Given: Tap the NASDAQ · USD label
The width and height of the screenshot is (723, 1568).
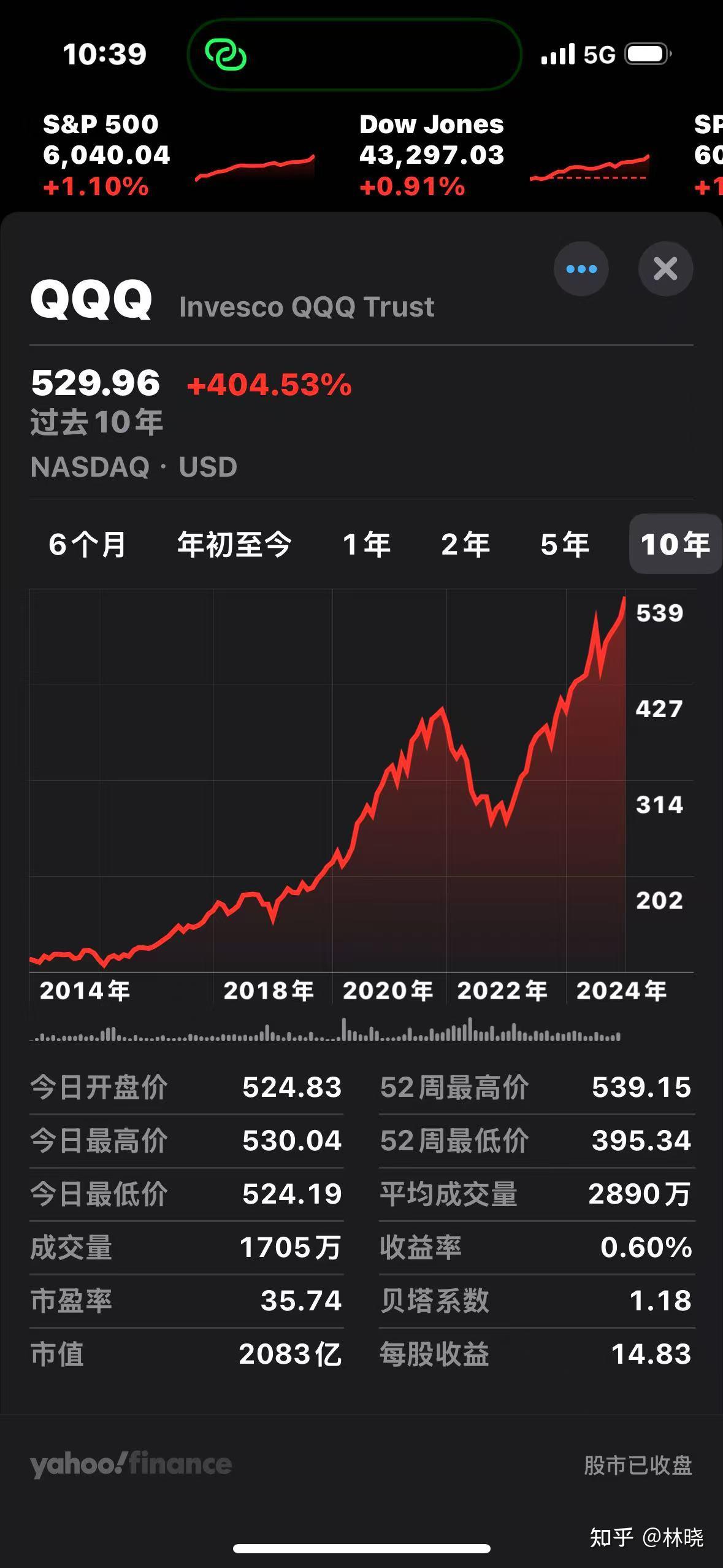Looking at the screenshot, I should click(134, 467).
